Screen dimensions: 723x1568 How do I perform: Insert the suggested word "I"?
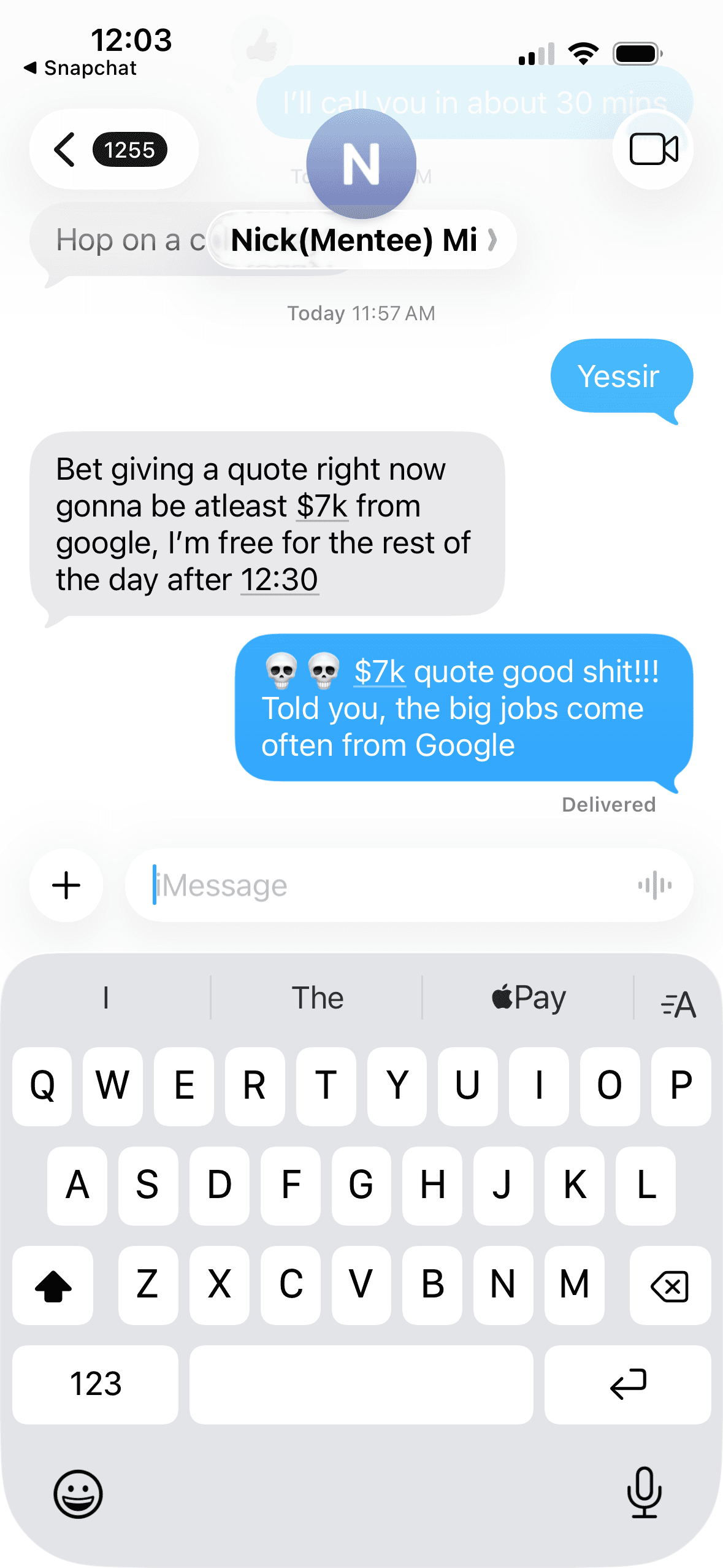pos(106,998)
